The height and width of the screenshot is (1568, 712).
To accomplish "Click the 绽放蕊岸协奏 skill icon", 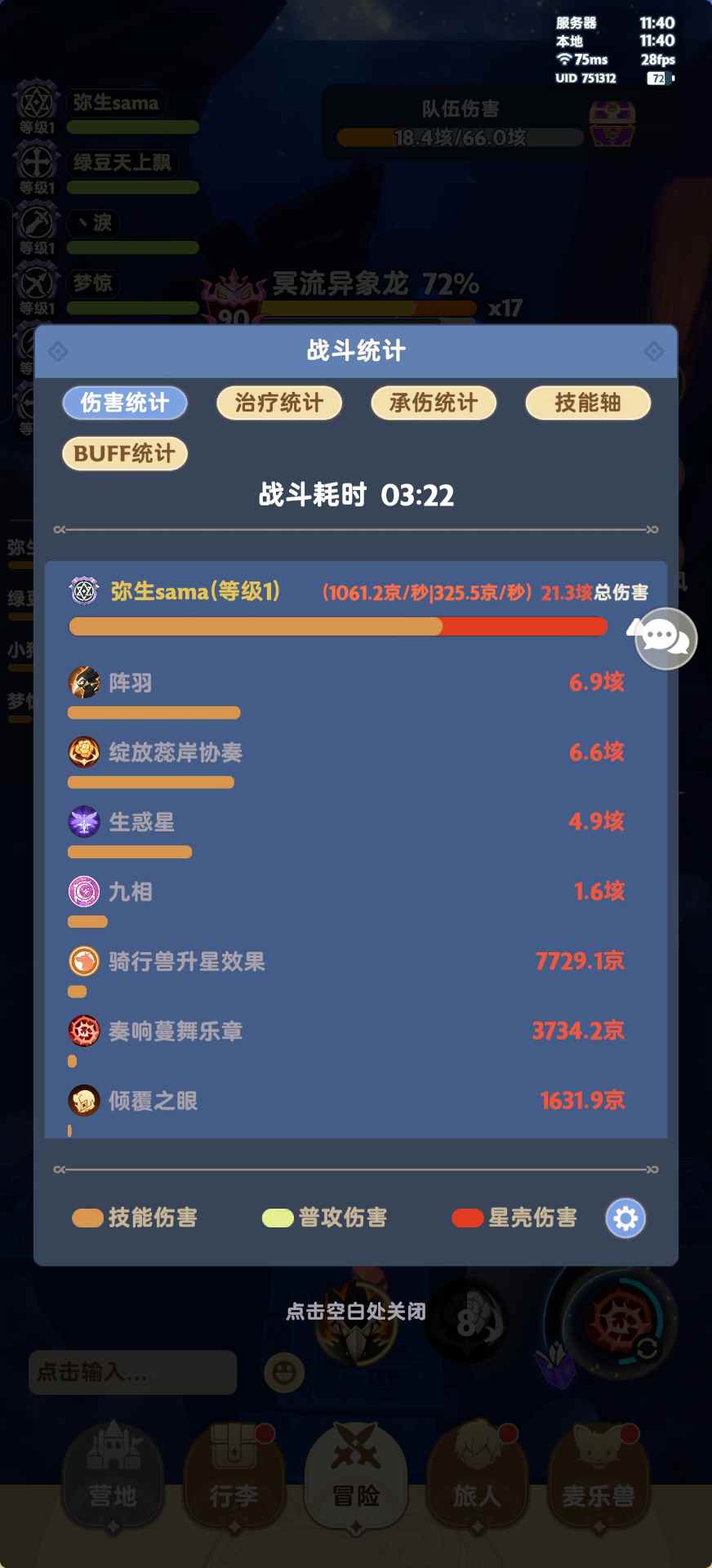I will coord(83,752).
